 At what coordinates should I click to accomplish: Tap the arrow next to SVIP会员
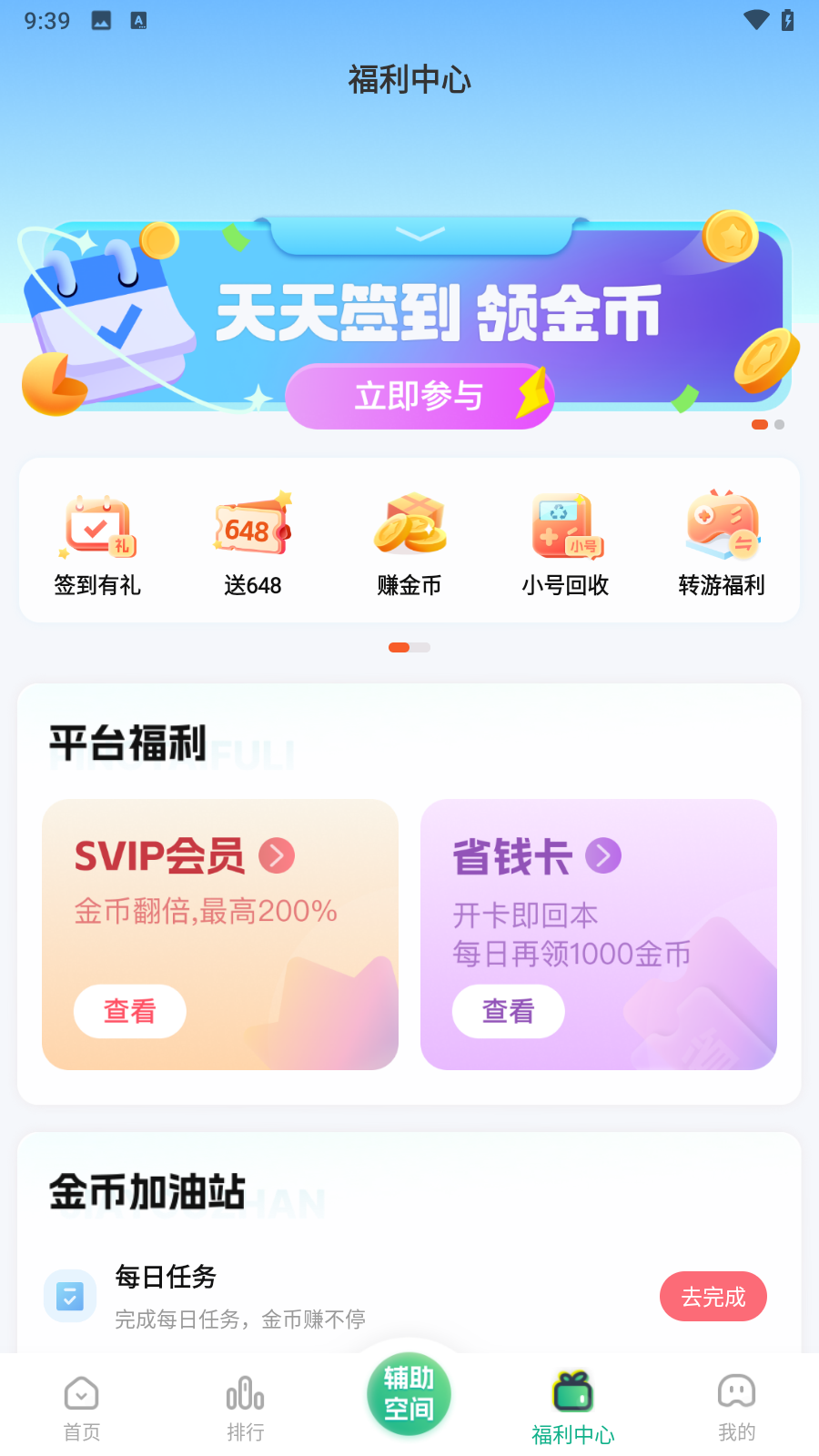tap(277, 855)
